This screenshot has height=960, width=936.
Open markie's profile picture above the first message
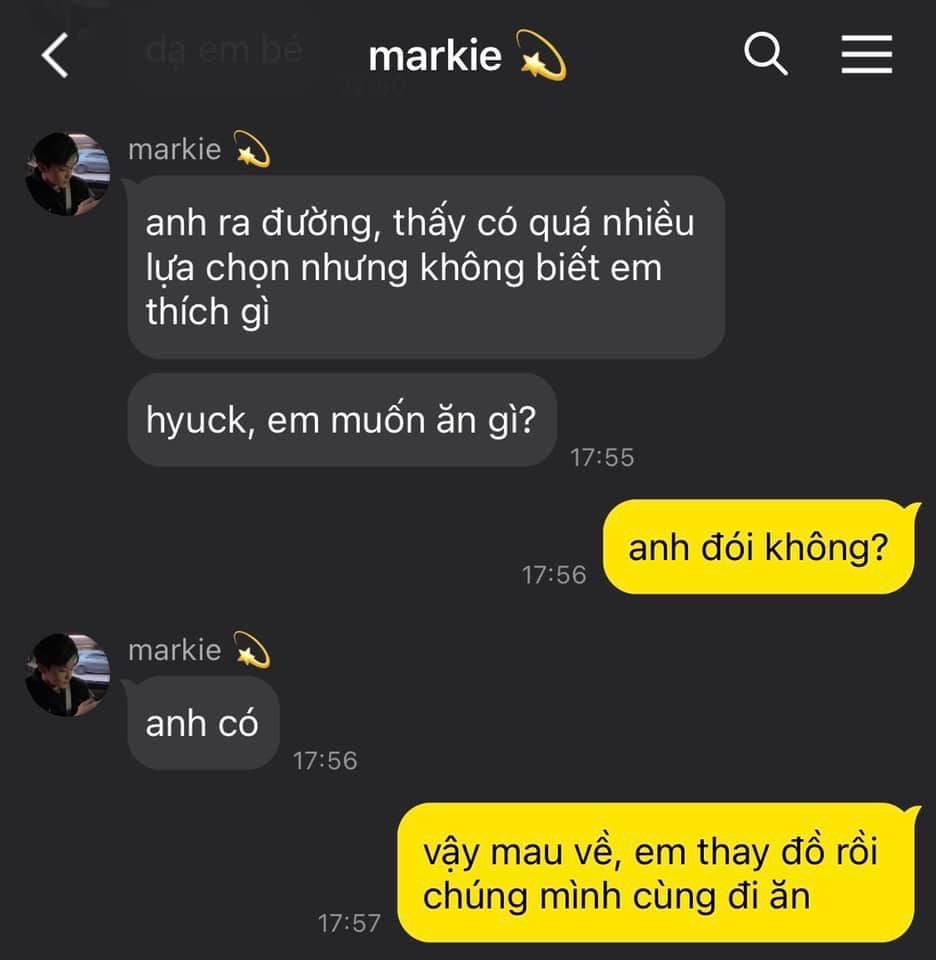[67, 174]
